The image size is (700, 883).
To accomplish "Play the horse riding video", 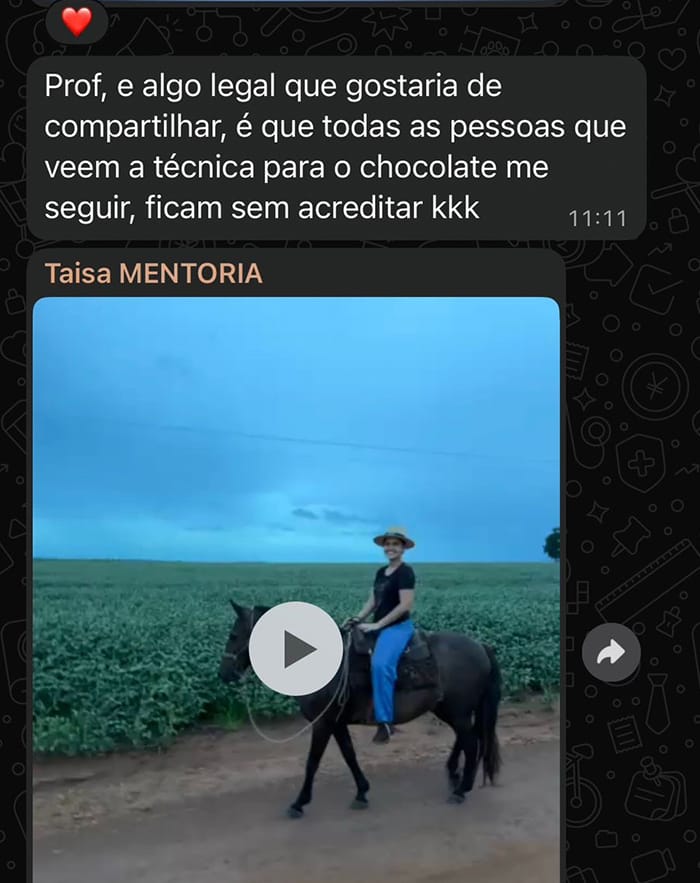I will [x=295, y=648].
